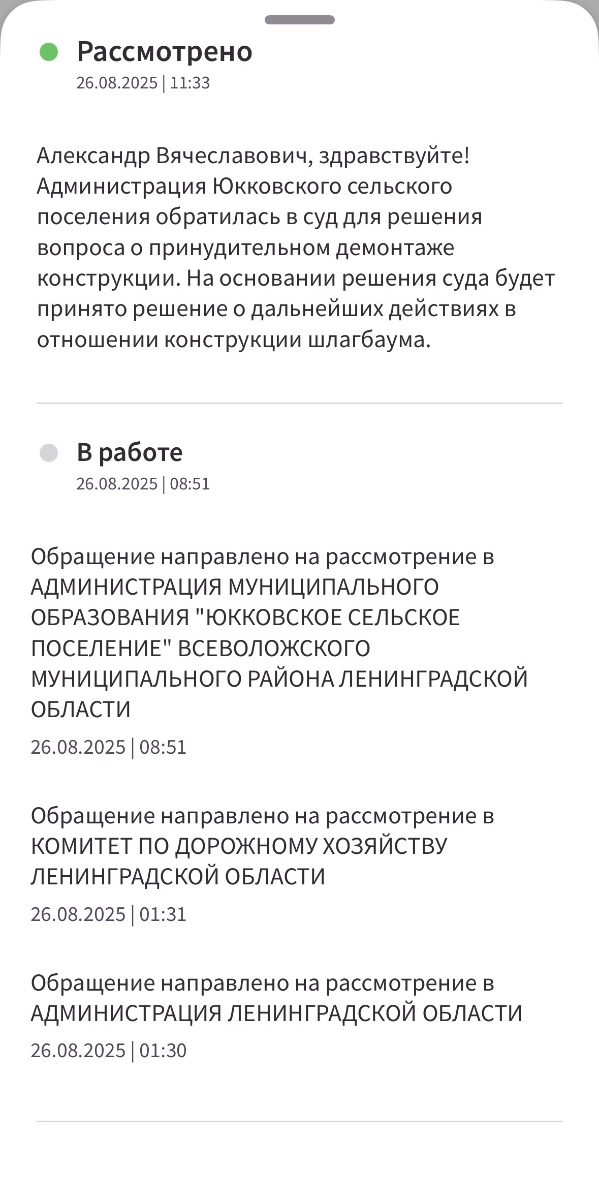599x1200 pixels.
Task: Tap the bottom sheet drag handle
Action: pyautogui.click(x=300, y=20)
